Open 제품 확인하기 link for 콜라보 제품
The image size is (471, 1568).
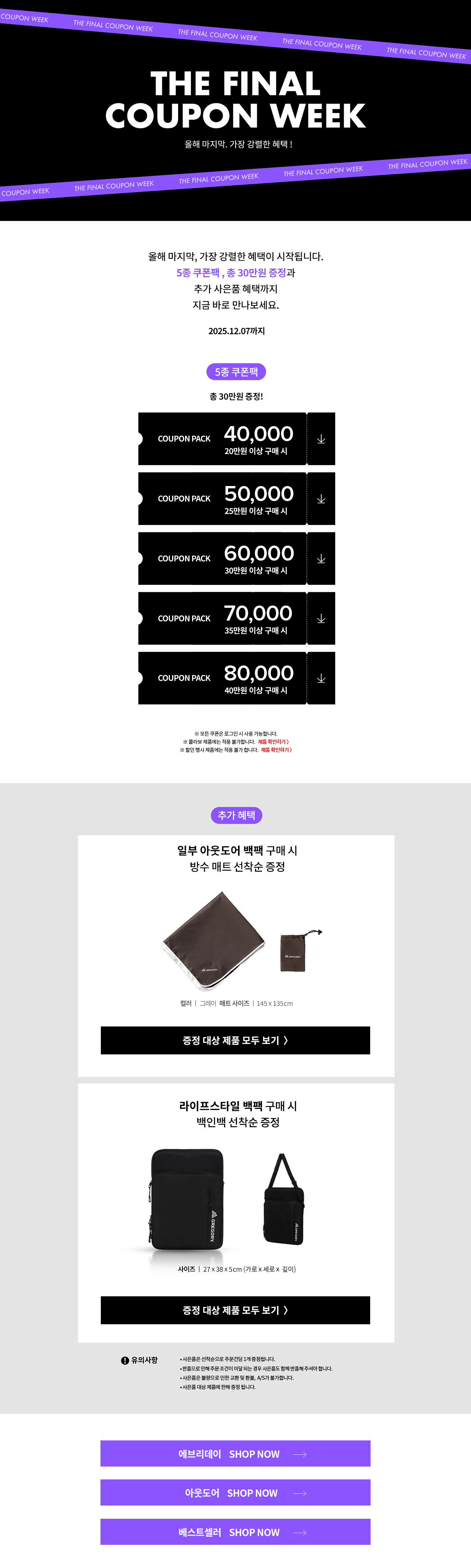coord(273,742)
